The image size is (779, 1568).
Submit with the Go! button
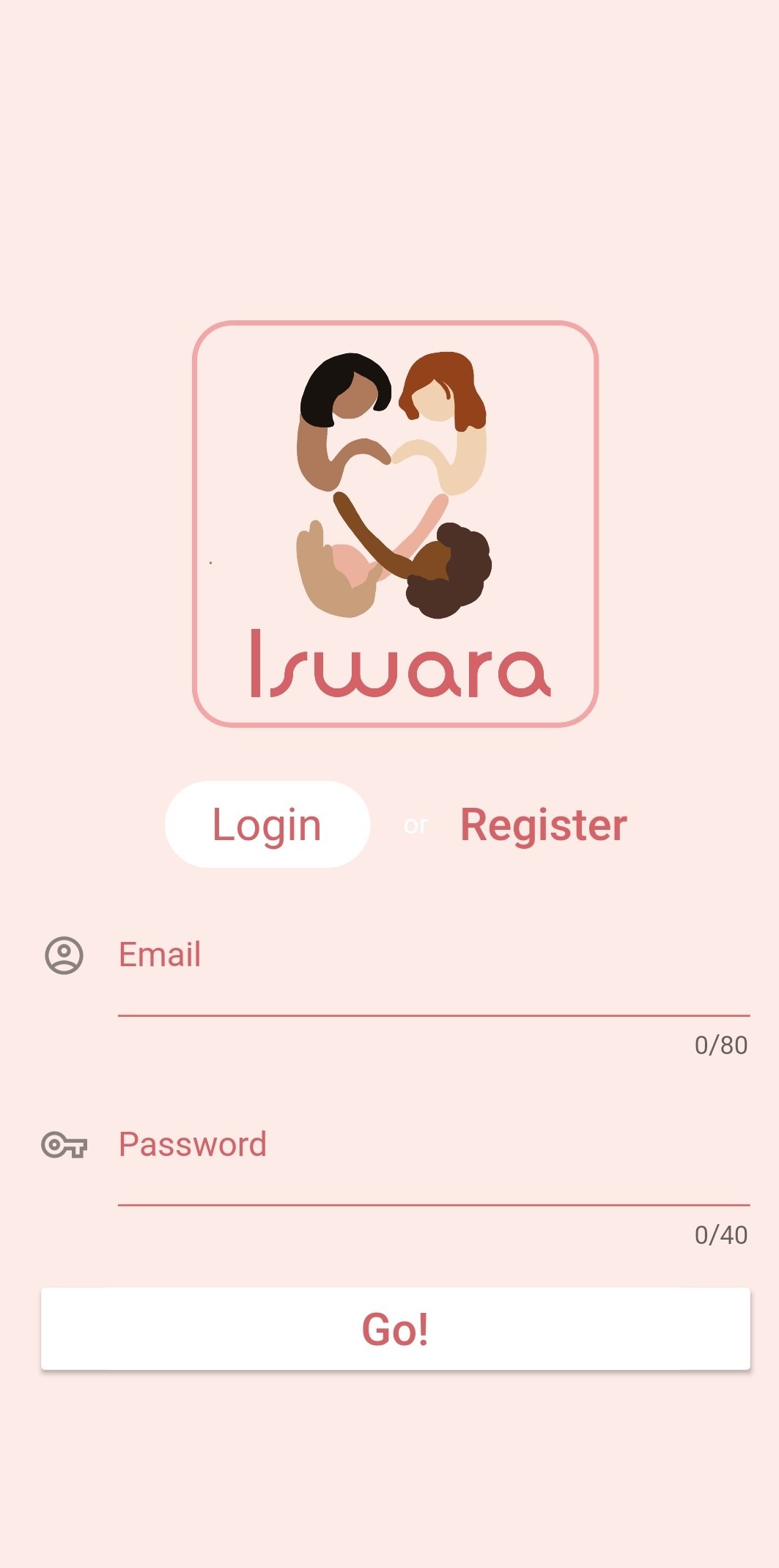pyautogui.click(x=396, y=1328)
